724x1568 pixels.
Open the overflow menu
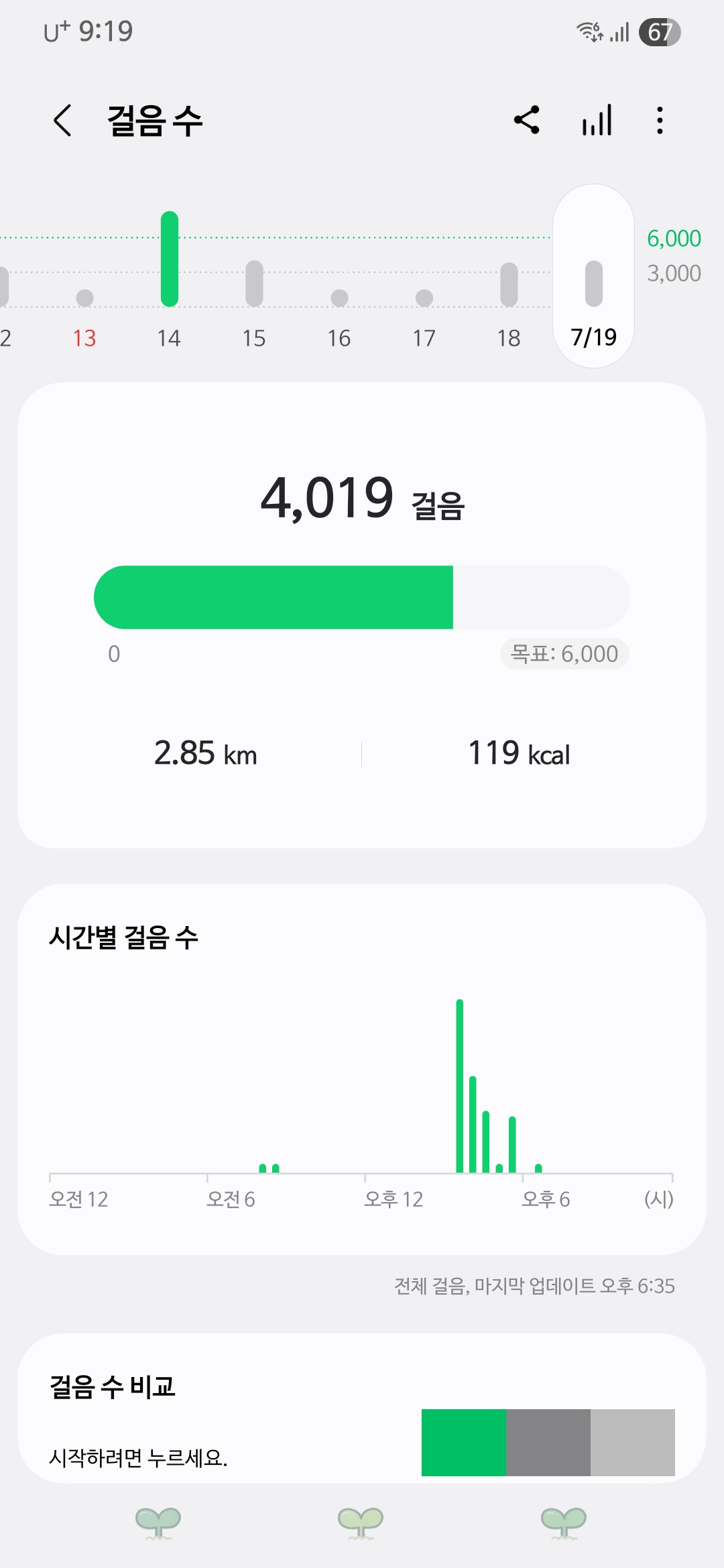[660, 121]
